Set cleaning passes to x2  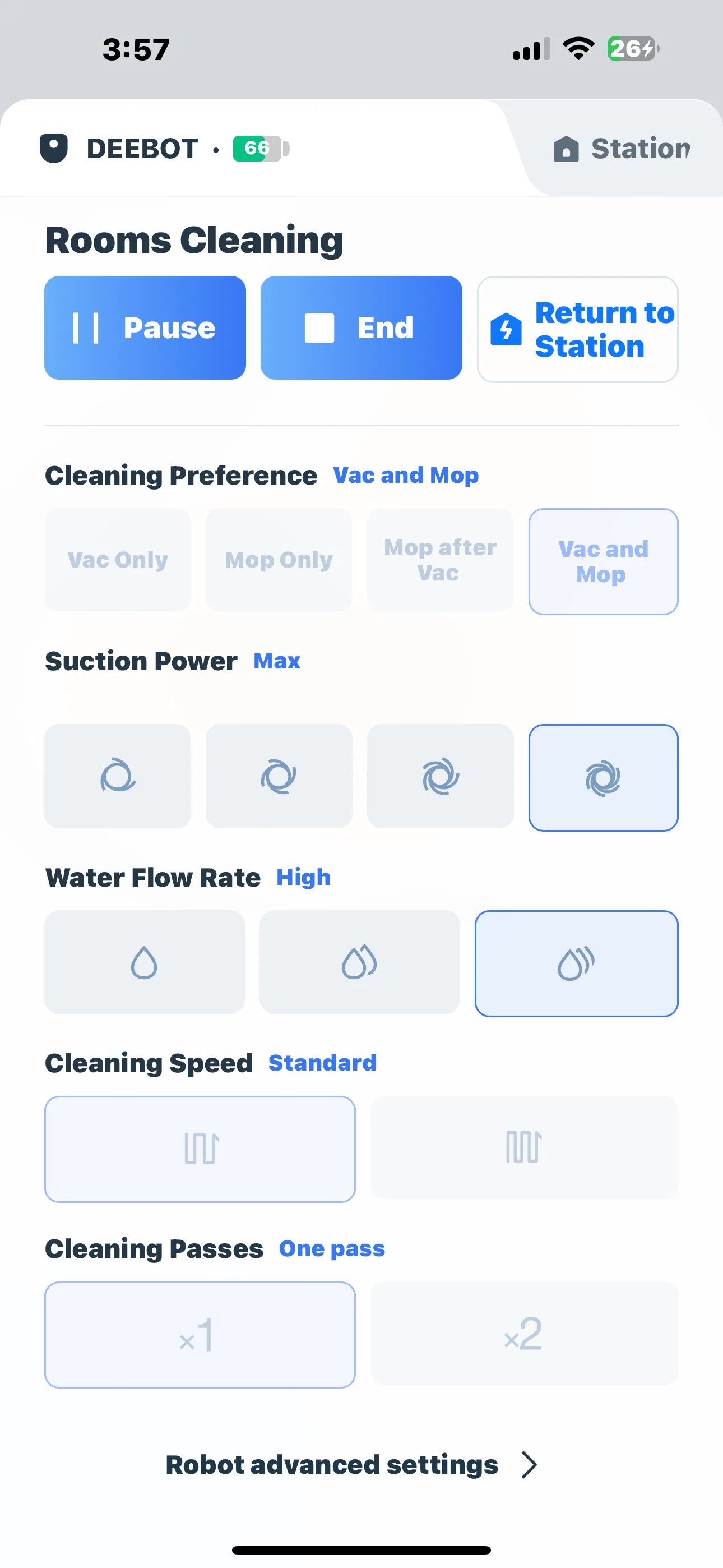[524, 1334]
